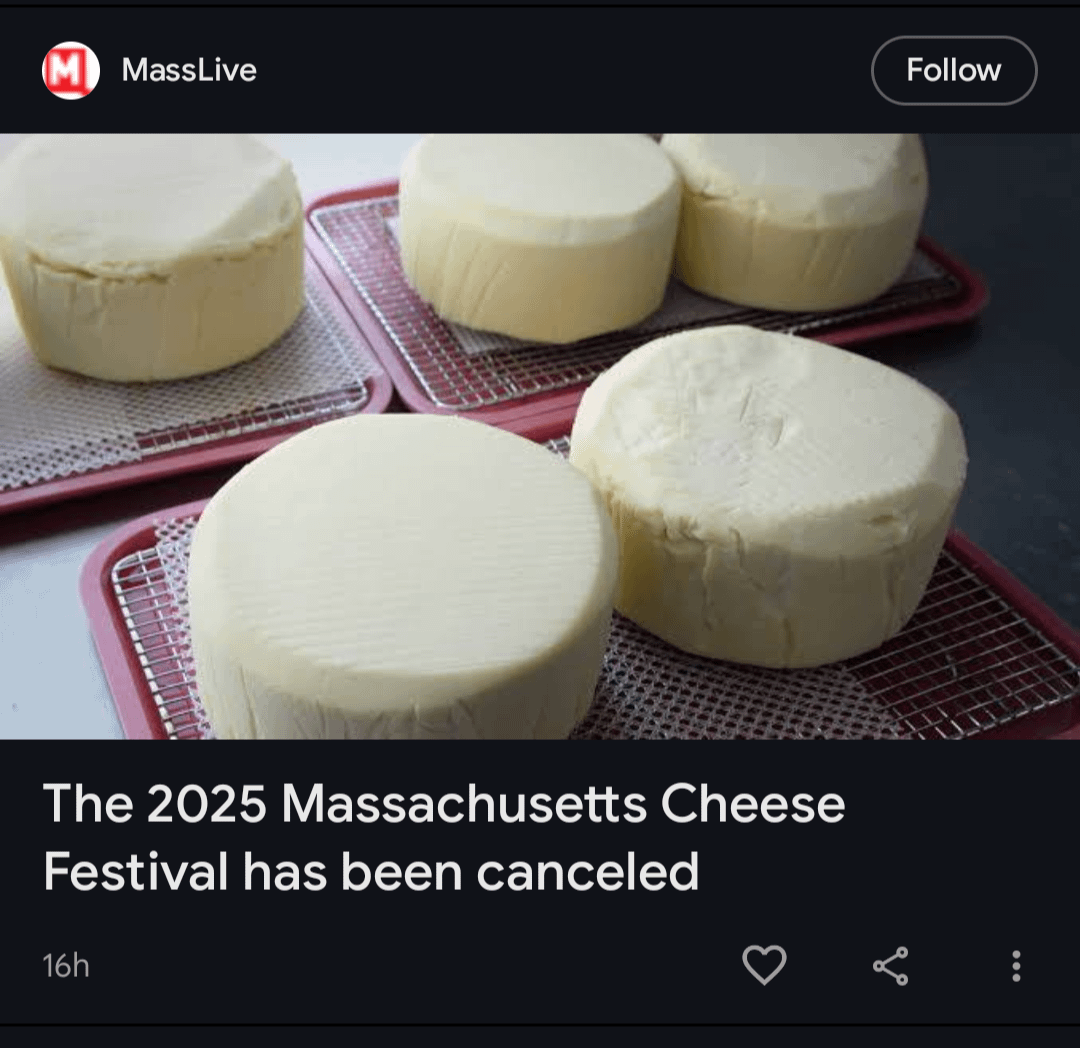
Task: Like the cheese festival article
Action: (x=764, y=965)
